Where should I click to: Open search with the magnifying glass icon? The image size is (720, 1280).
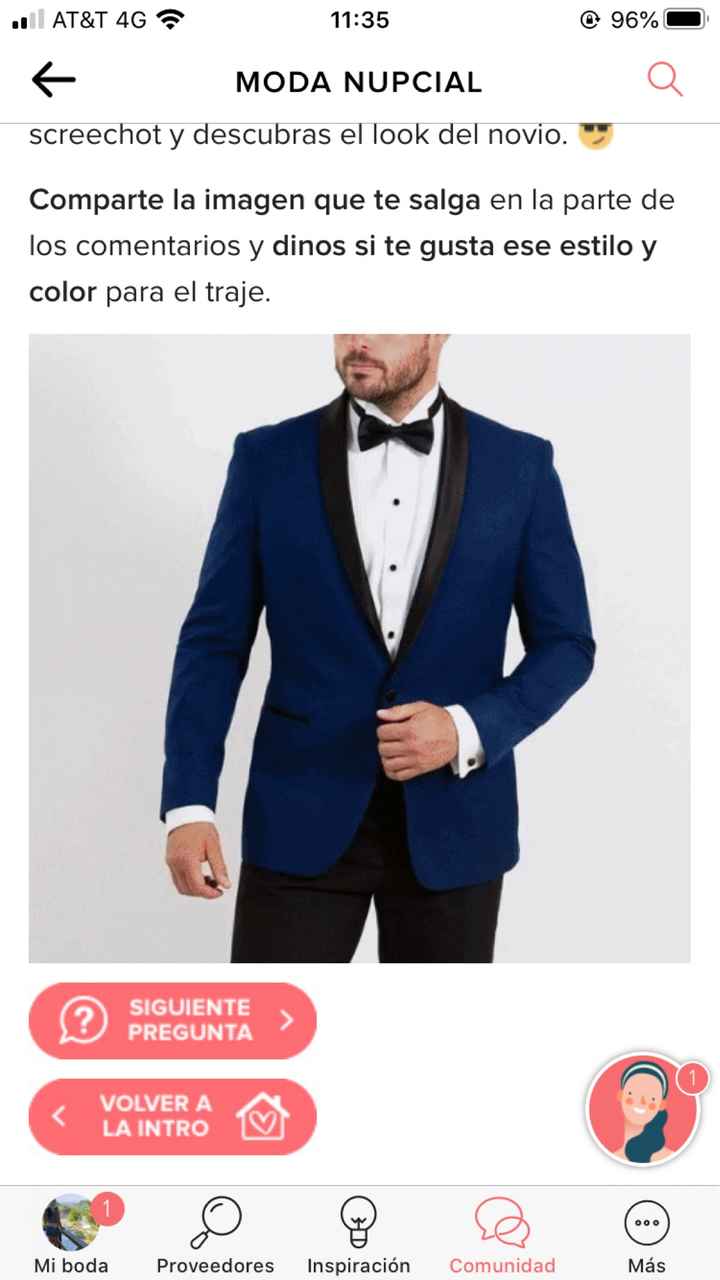(664, 80)
